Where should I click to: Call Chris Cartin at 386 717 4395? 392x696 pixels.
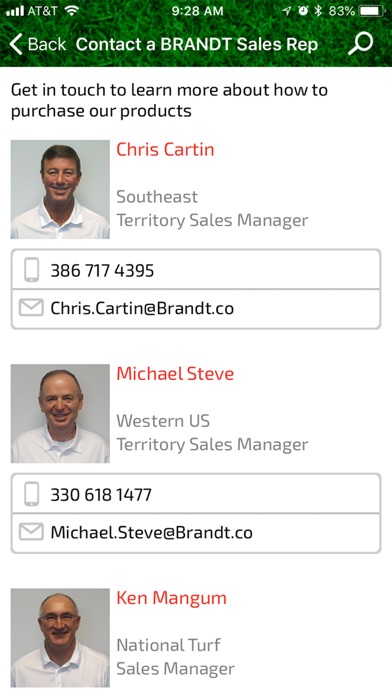click(196, 270)
